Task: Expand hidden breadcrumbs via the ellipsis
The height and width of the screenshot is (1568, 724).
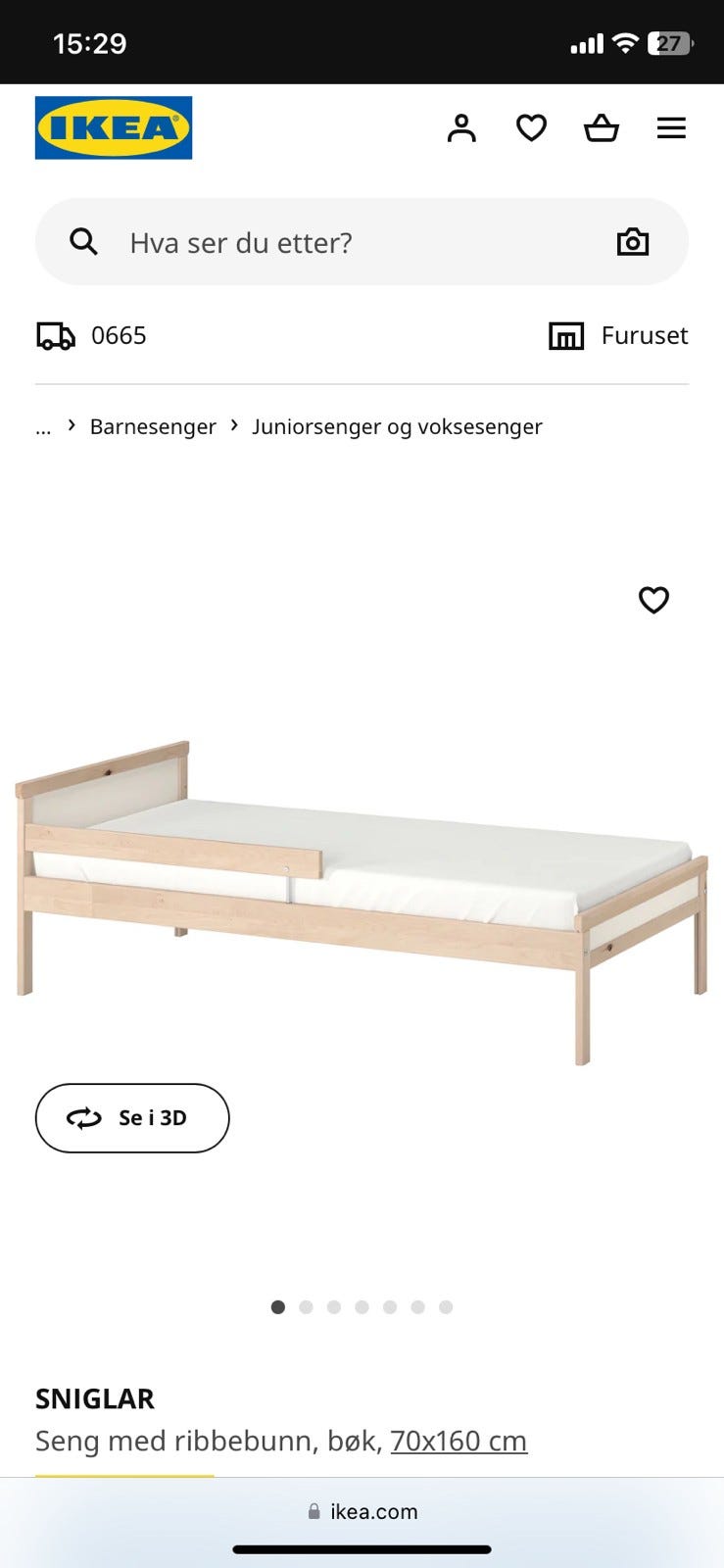Action: tap(43, 426)
